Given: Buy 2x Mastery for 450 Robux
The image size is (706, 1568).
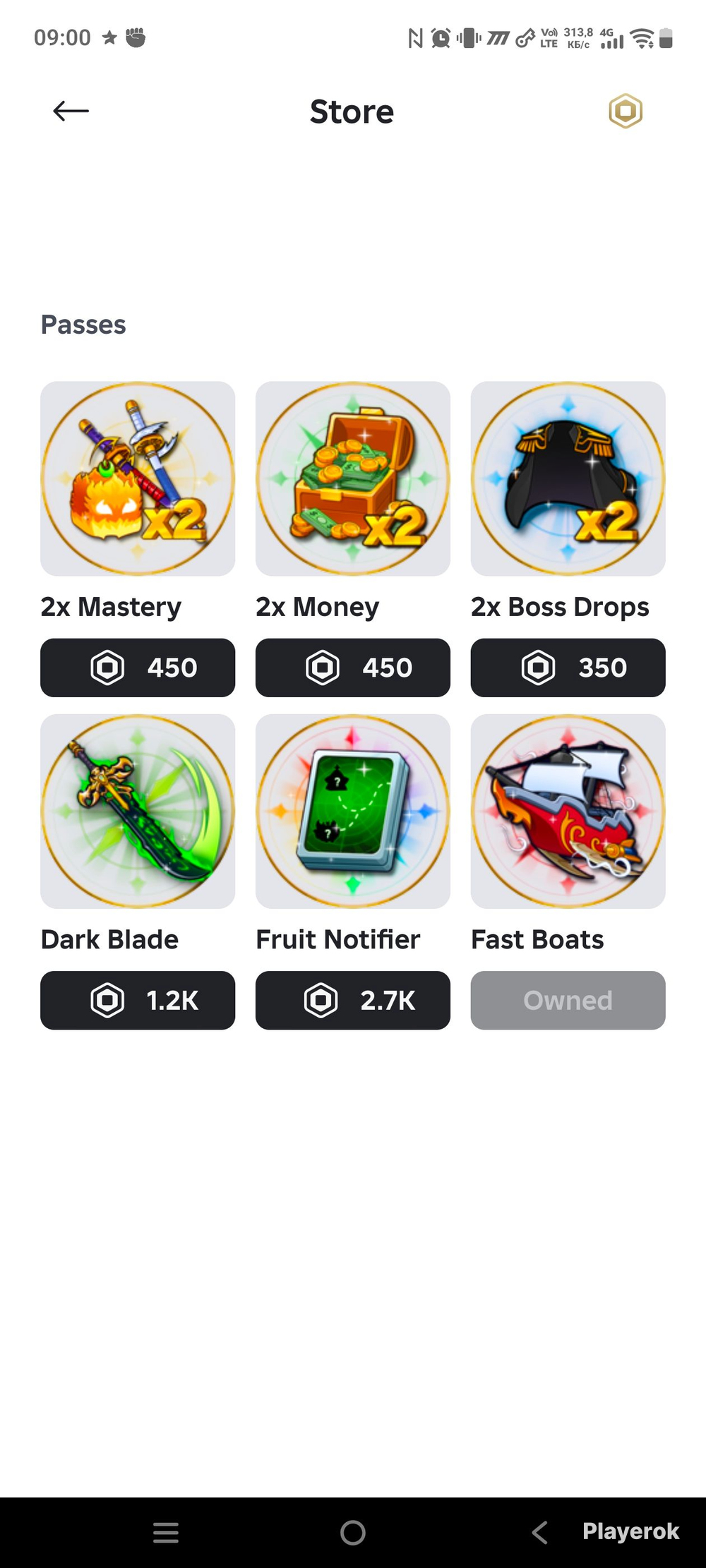Looking at the screenshot, I should point(138,668).
